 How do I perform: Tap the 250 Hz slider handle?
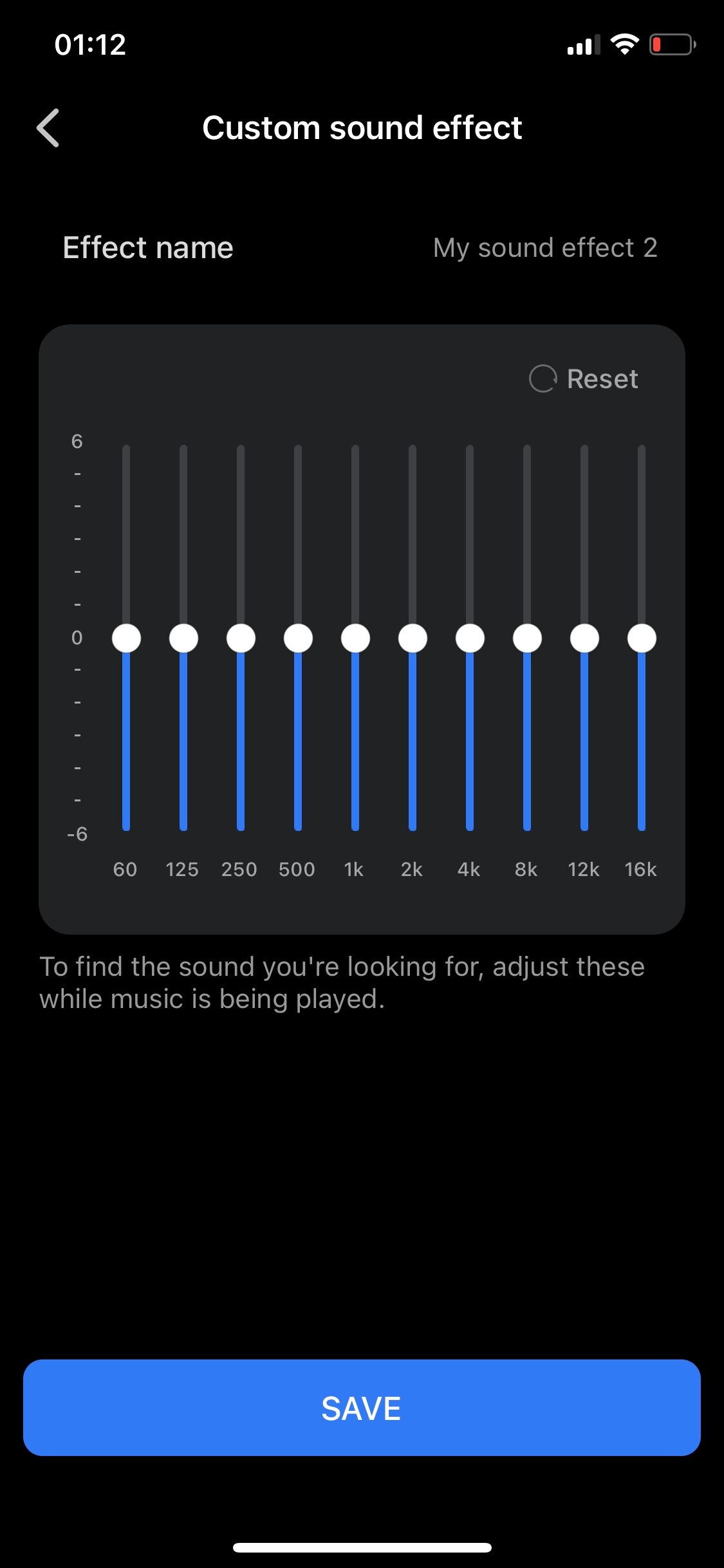pyautogui.click(x=241, y=638)
